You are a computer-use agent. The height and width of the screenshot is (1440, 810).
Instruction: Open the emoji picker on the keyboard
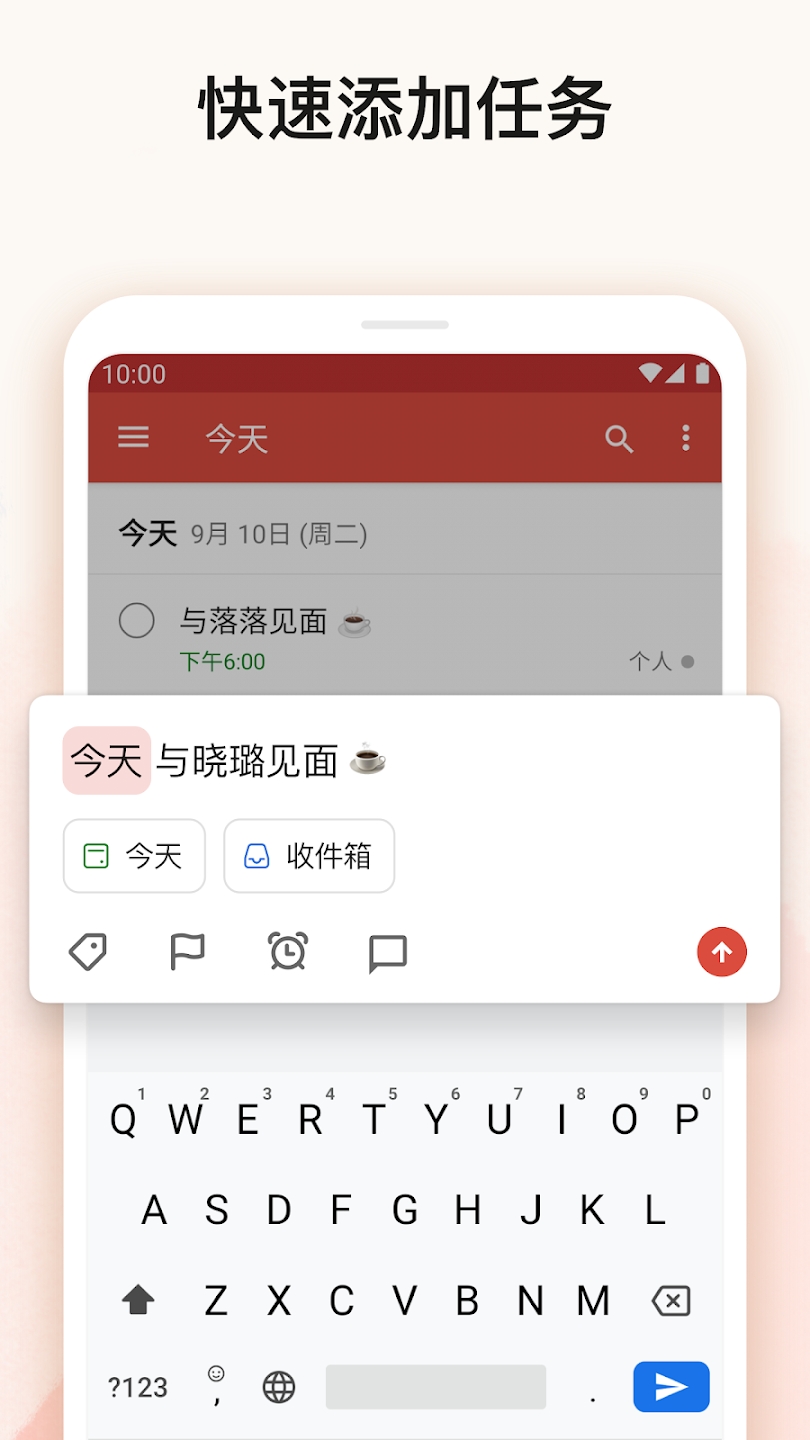coord(216,1383)
